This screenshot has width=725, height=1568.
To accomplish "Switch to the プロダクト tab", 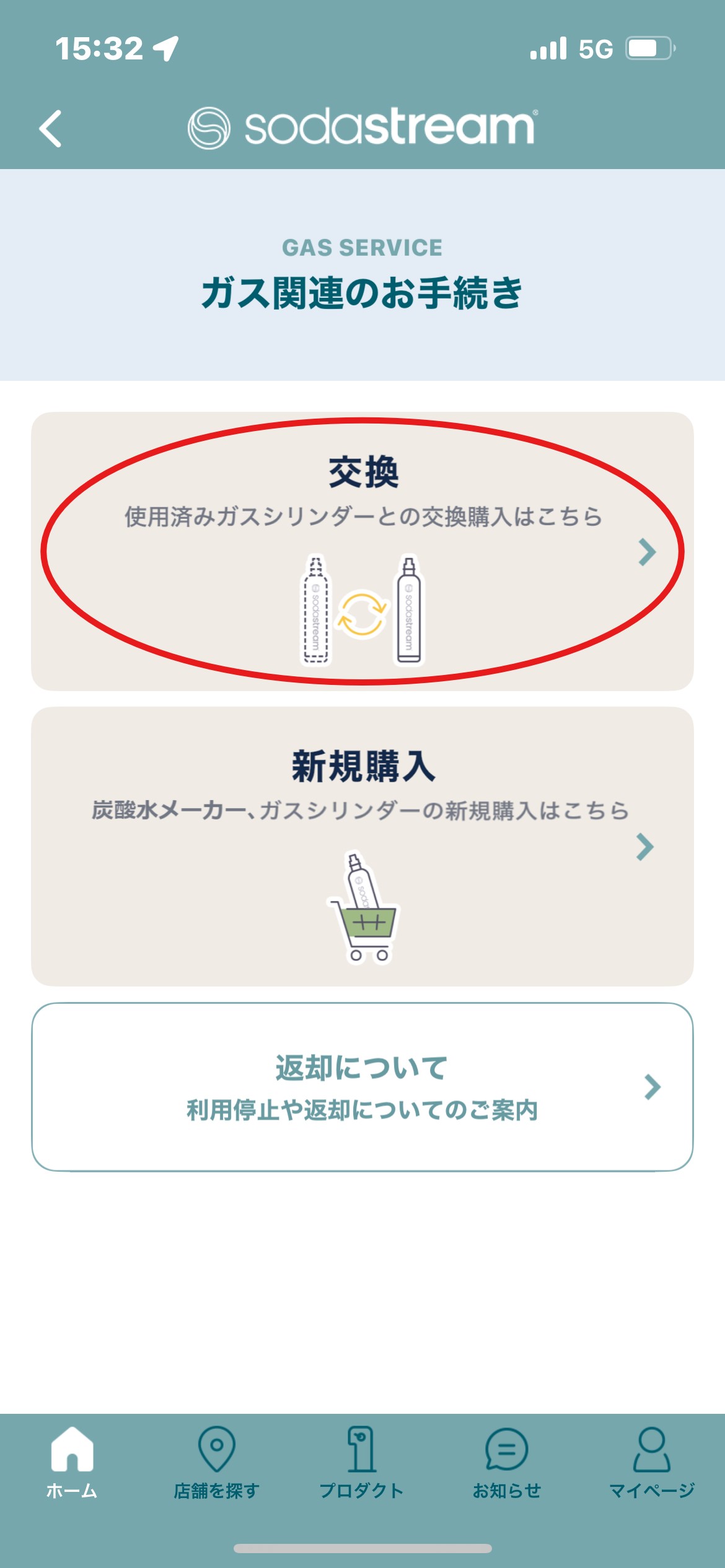I will click(362, 1463).
